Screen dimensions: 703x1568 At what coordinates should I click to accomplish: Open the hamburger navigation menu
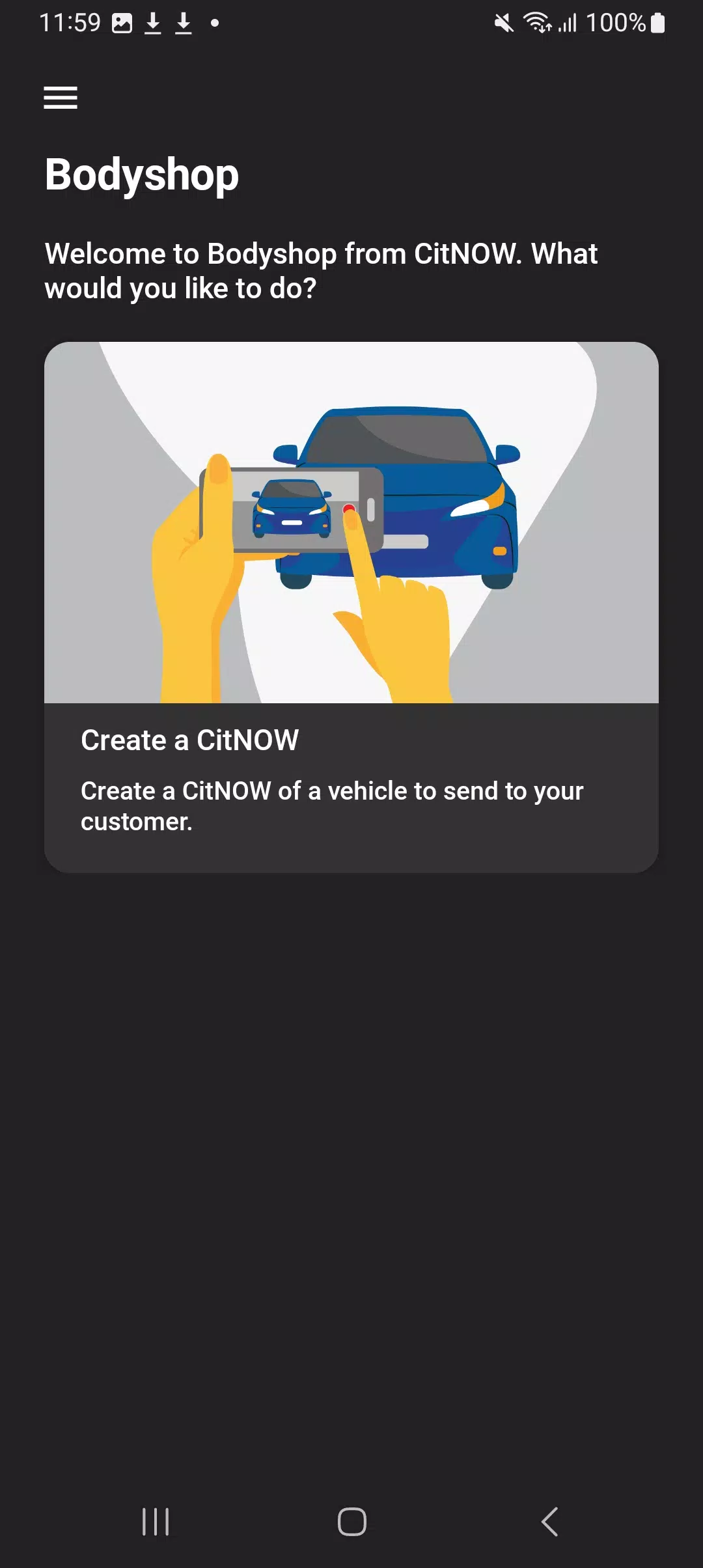[62, 98]
